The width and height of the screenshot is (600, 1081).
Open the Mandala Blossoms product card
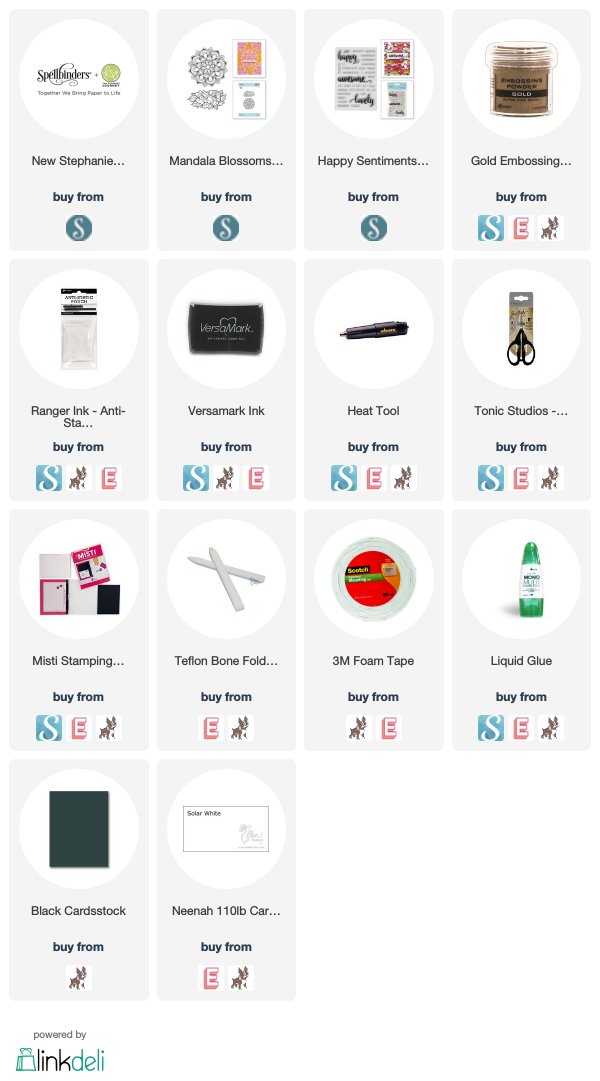pos(226,80)
